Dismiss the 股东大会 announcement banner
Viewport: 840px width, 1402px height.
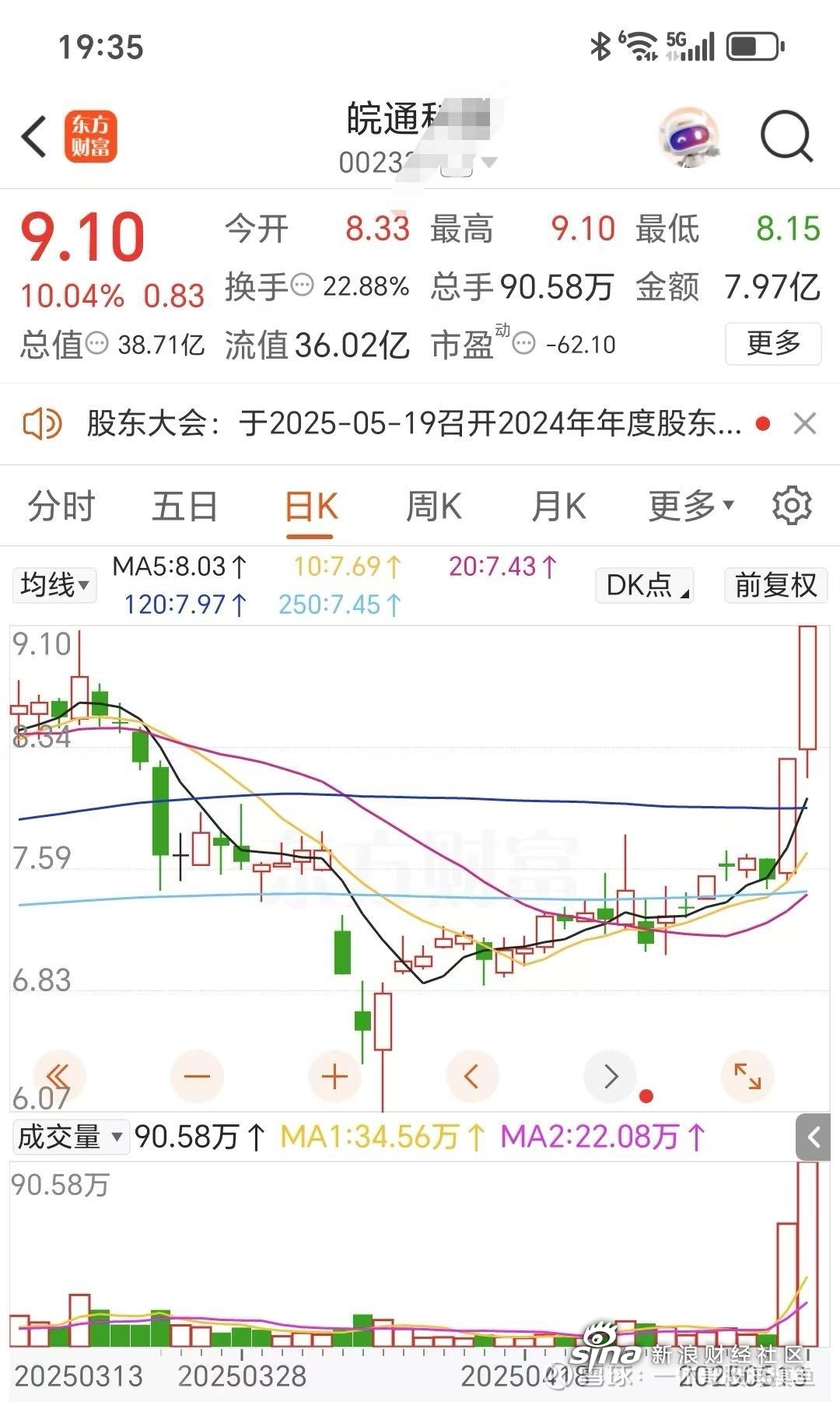[804, 424]
